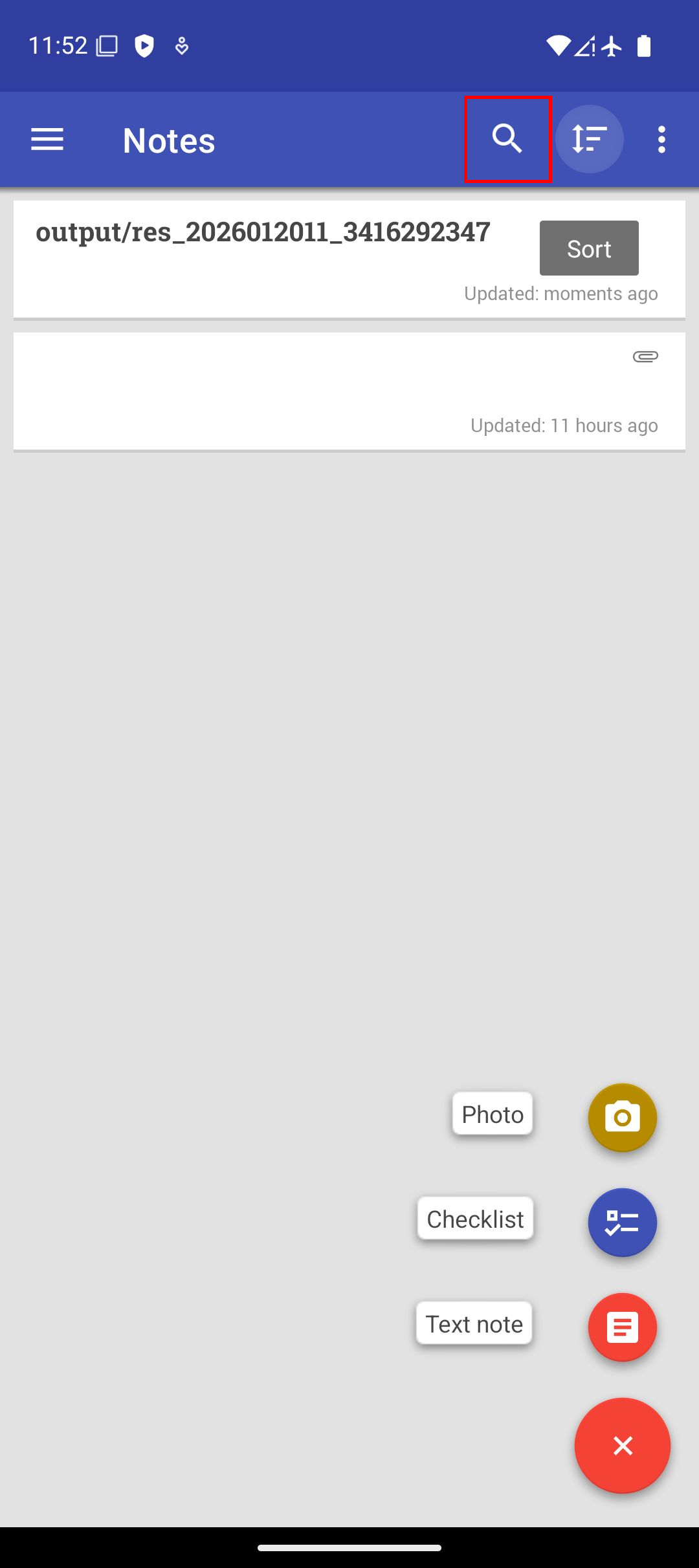Close the new note menu

click(x=622, y=1445)
